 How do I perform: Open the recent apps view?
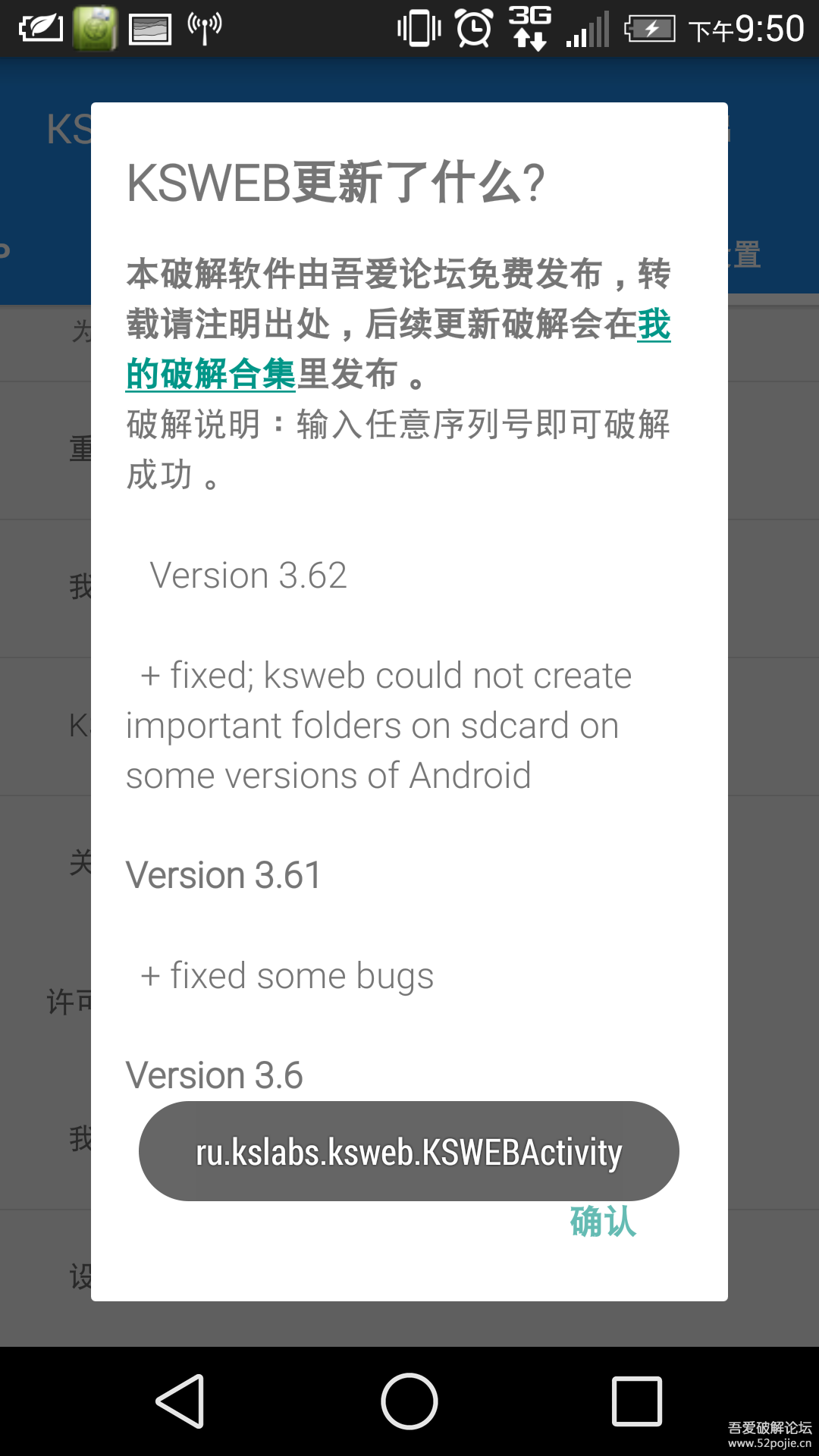point(637,1401)
